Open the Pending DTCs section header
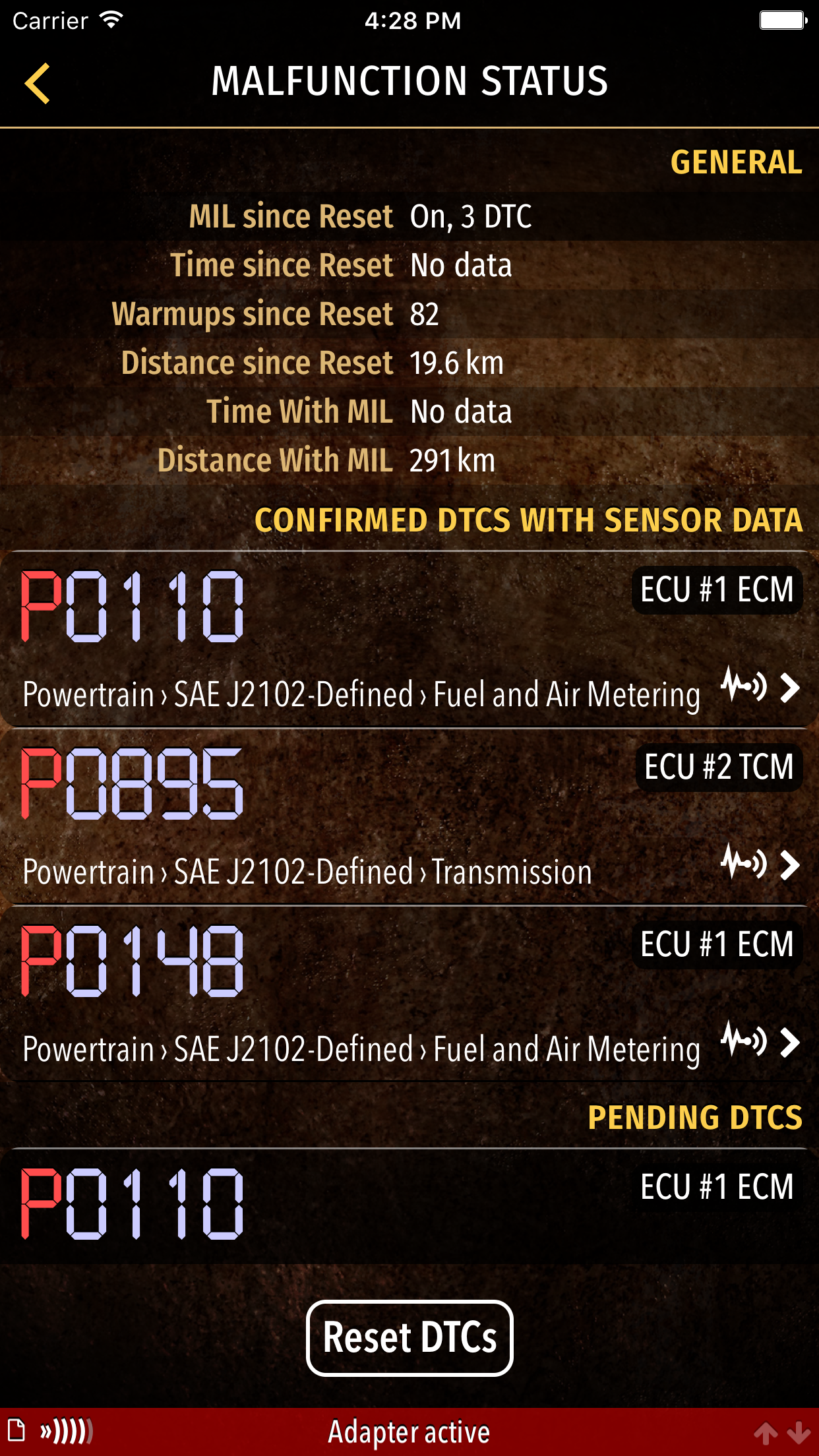The image size is (819, 1456). (694, 1118)
